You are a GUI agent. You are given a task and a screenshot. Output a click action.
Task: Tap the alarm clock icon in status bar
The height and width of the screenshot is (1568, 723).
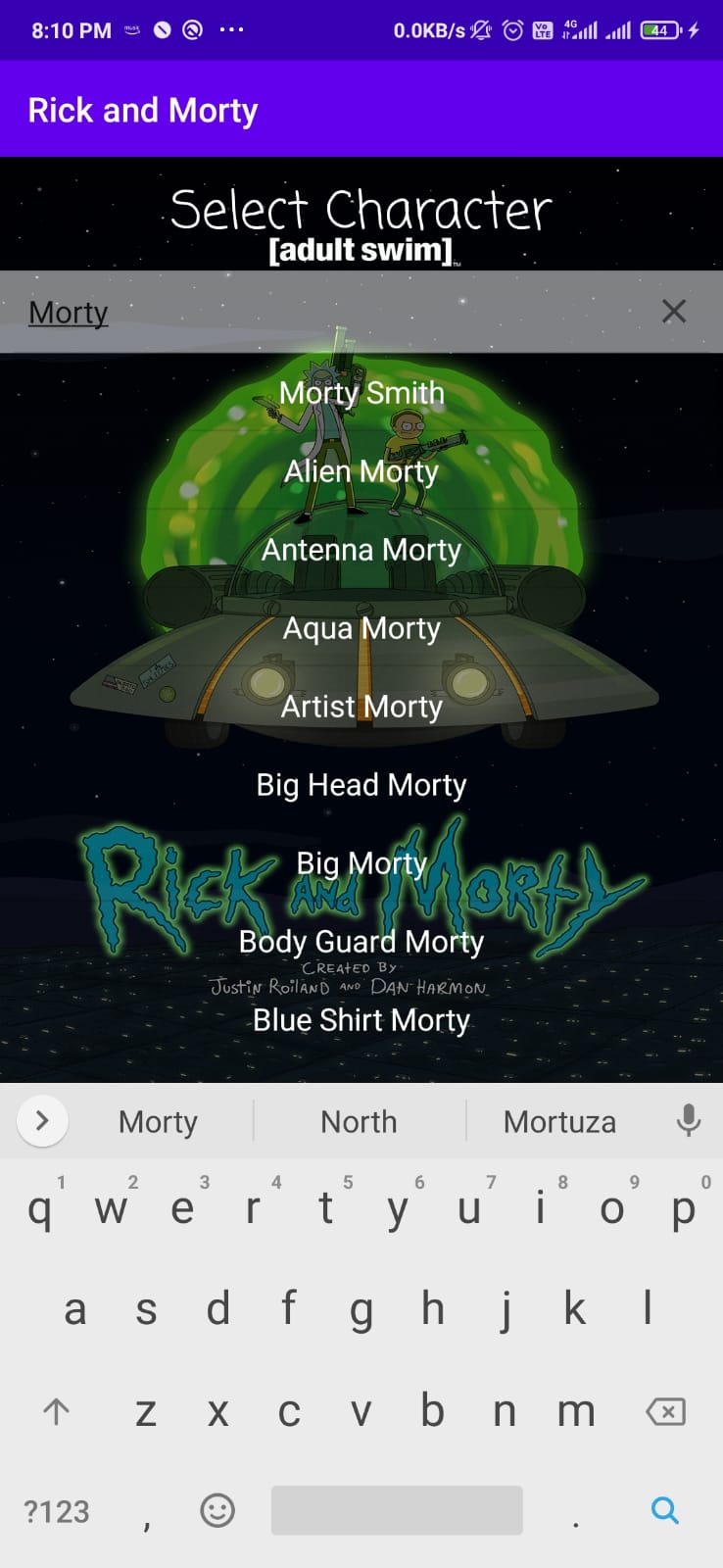pyautogui.click(x=511, y=29)
